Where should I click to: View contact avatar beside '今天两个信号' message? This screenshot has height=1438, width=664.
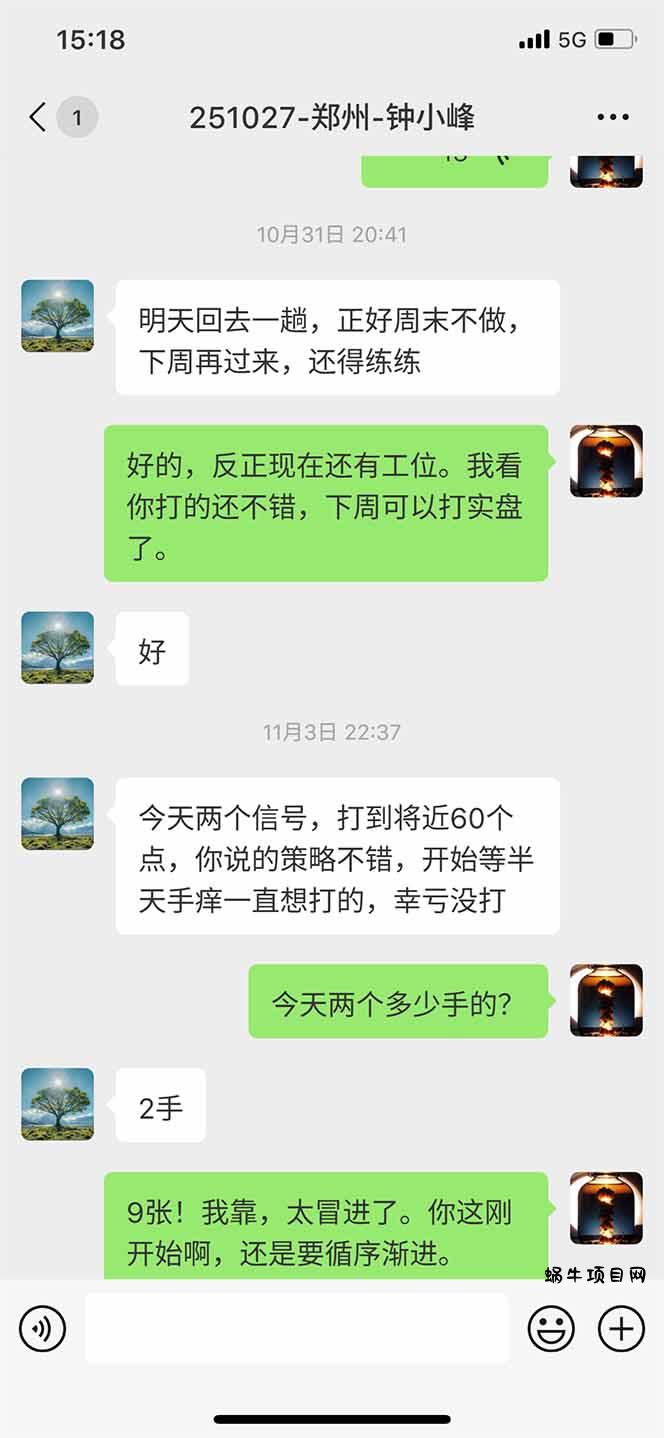pos(58,814)
